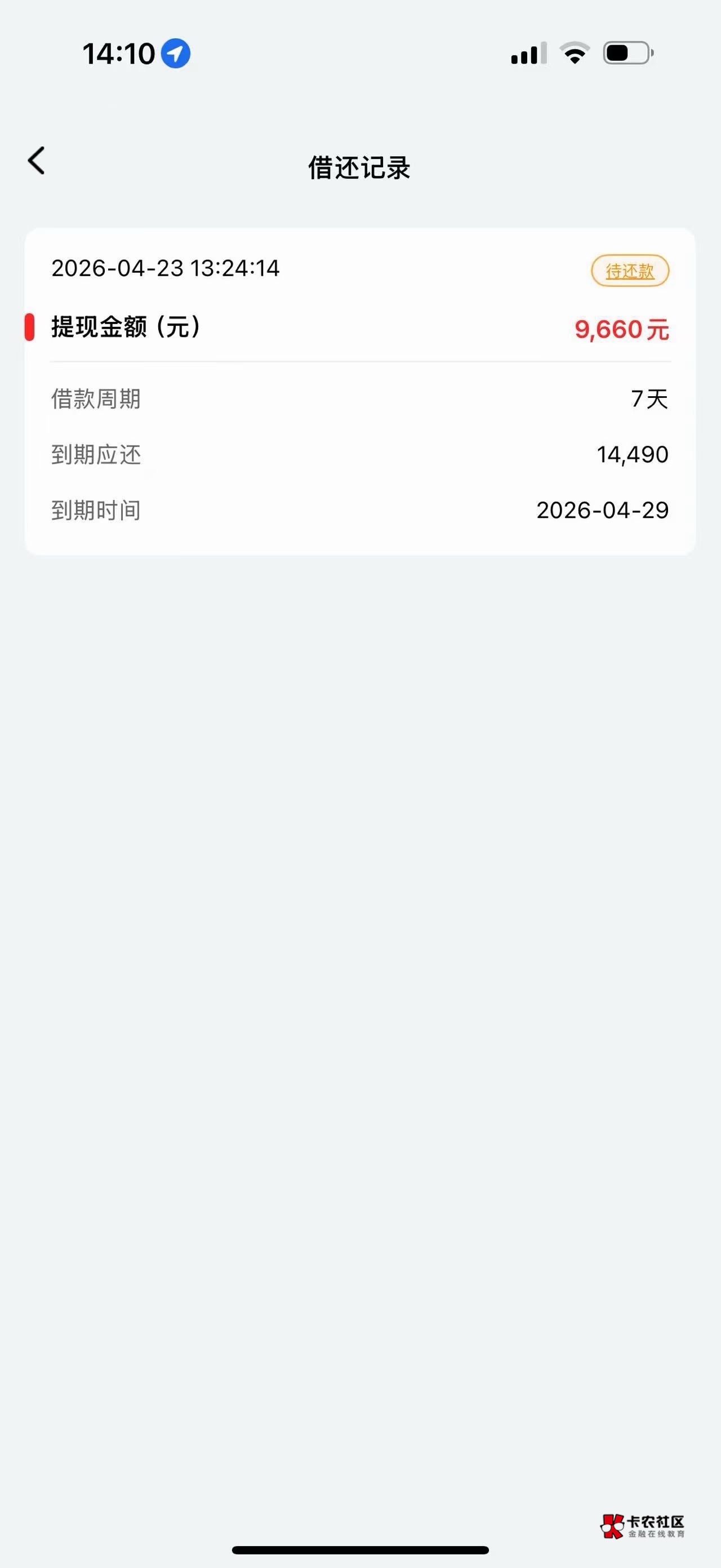Tap the 待还款 status button

click(x=630, y=271)
